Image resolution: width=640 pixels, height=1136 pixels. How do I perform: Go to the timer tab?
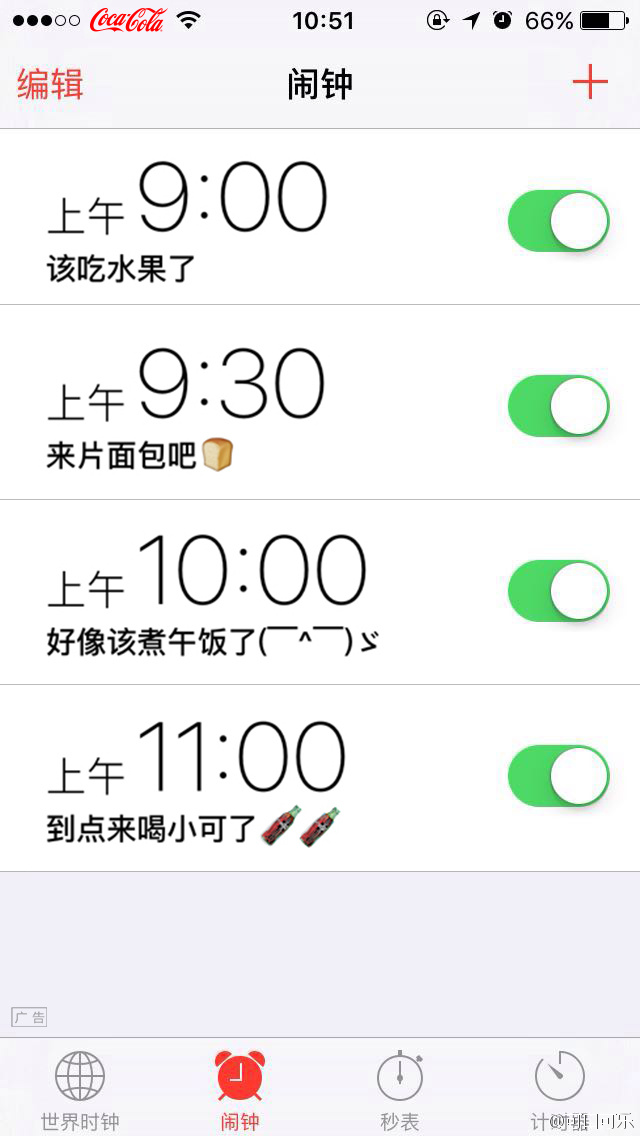click(x=560, y=1088)
